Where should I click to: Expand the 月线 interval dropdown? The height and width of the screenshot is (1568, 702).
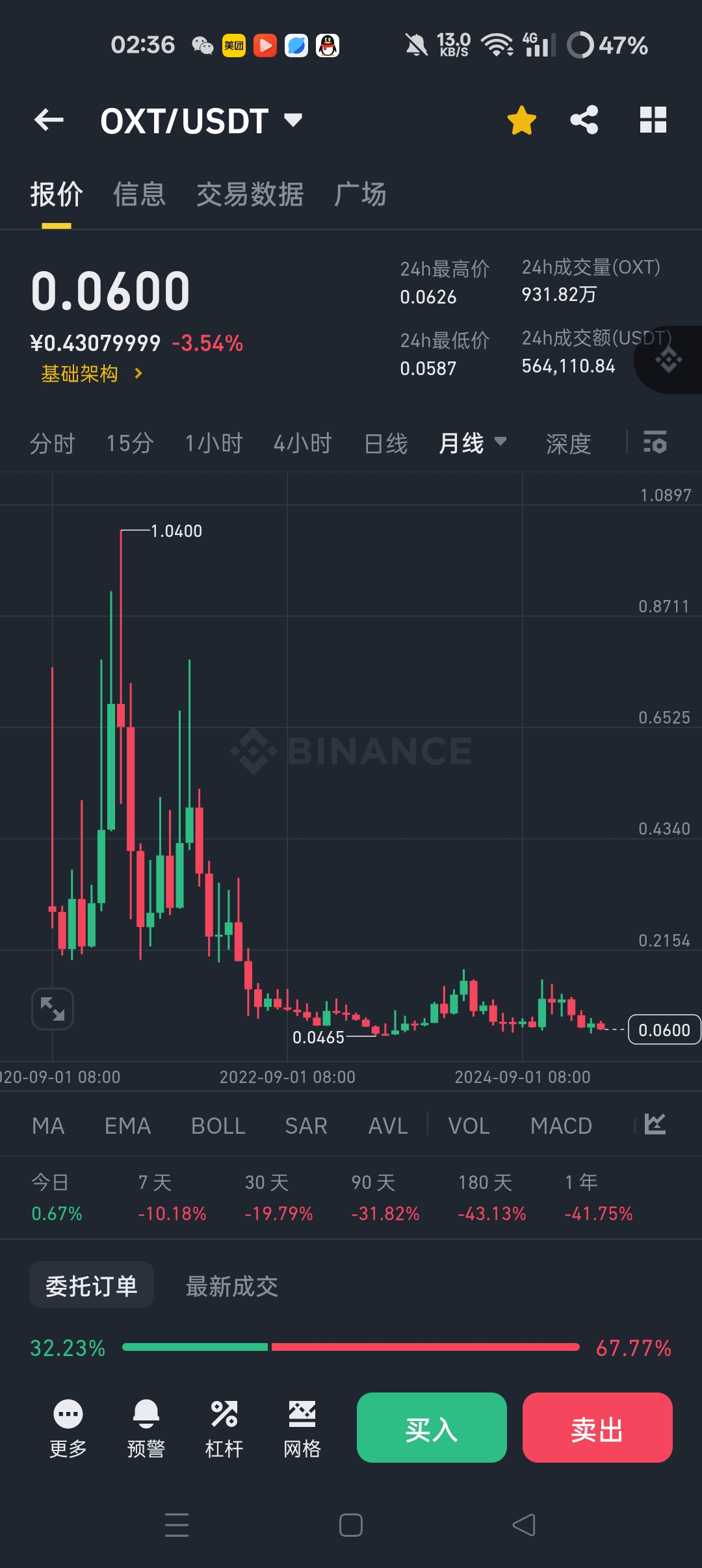tap(473, 443)
